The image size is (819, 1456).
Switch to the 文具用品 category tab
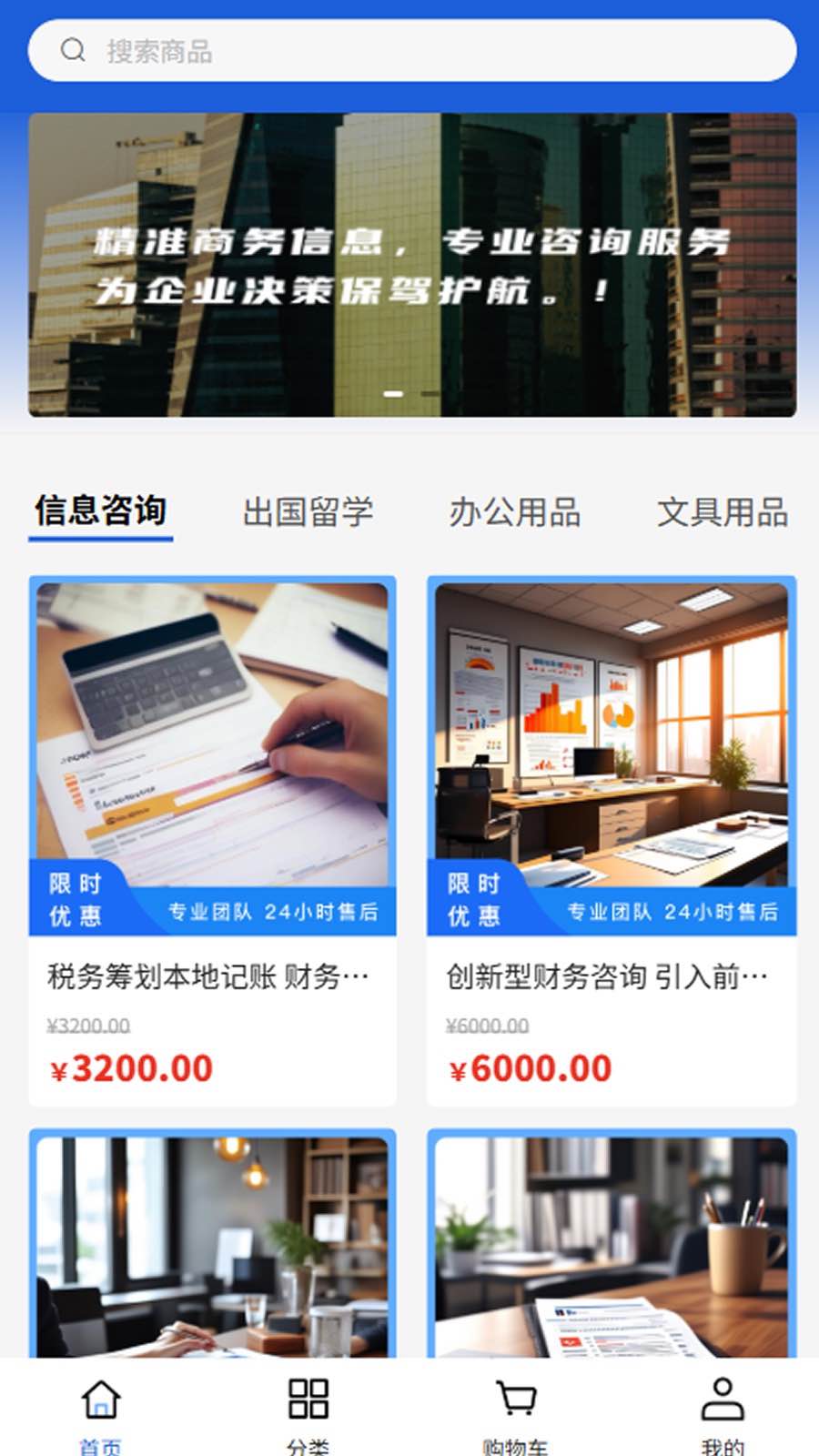(723, 512)
